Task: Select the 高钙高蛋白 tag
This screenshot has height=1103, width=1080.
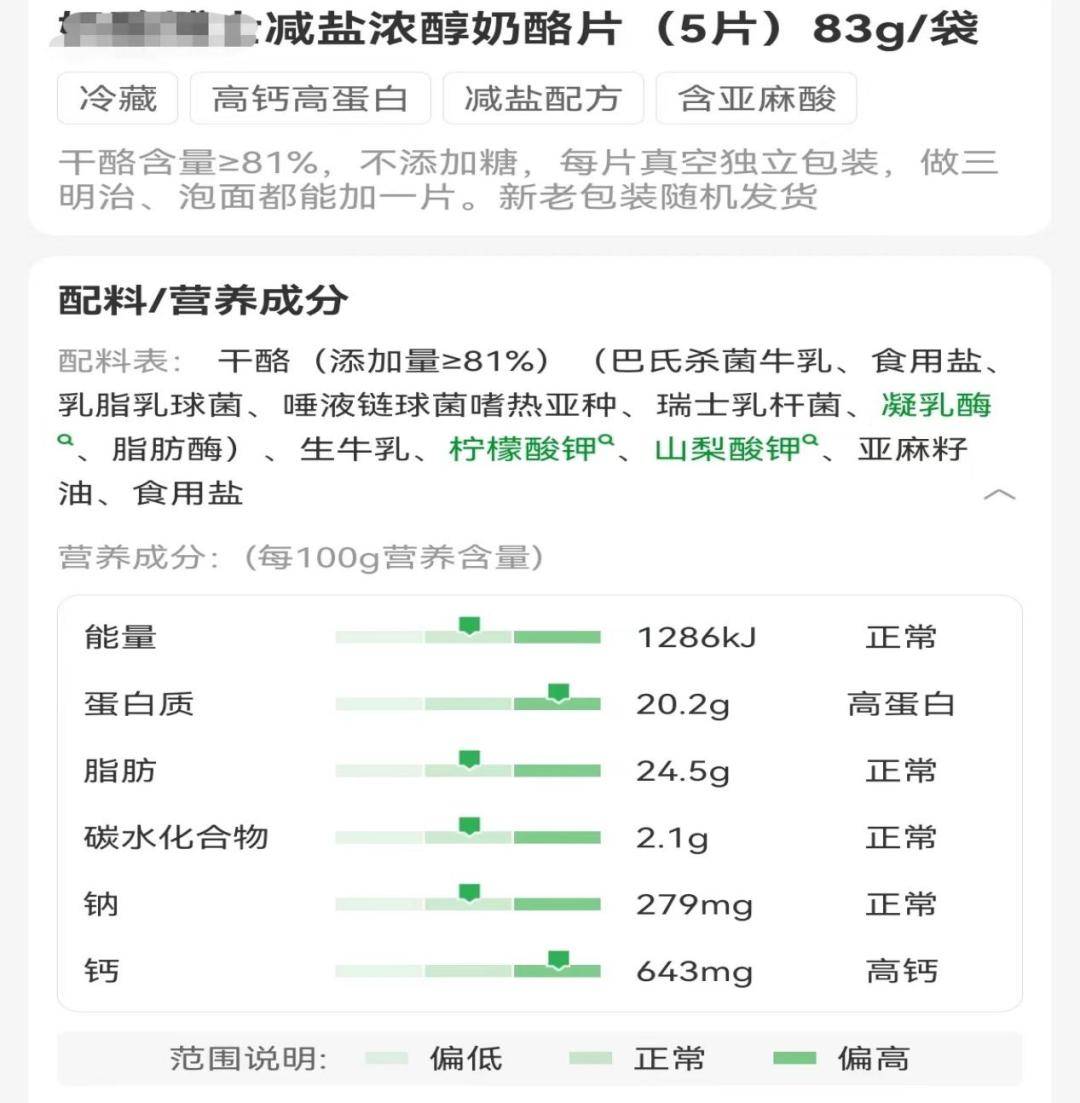Action: 310,98
